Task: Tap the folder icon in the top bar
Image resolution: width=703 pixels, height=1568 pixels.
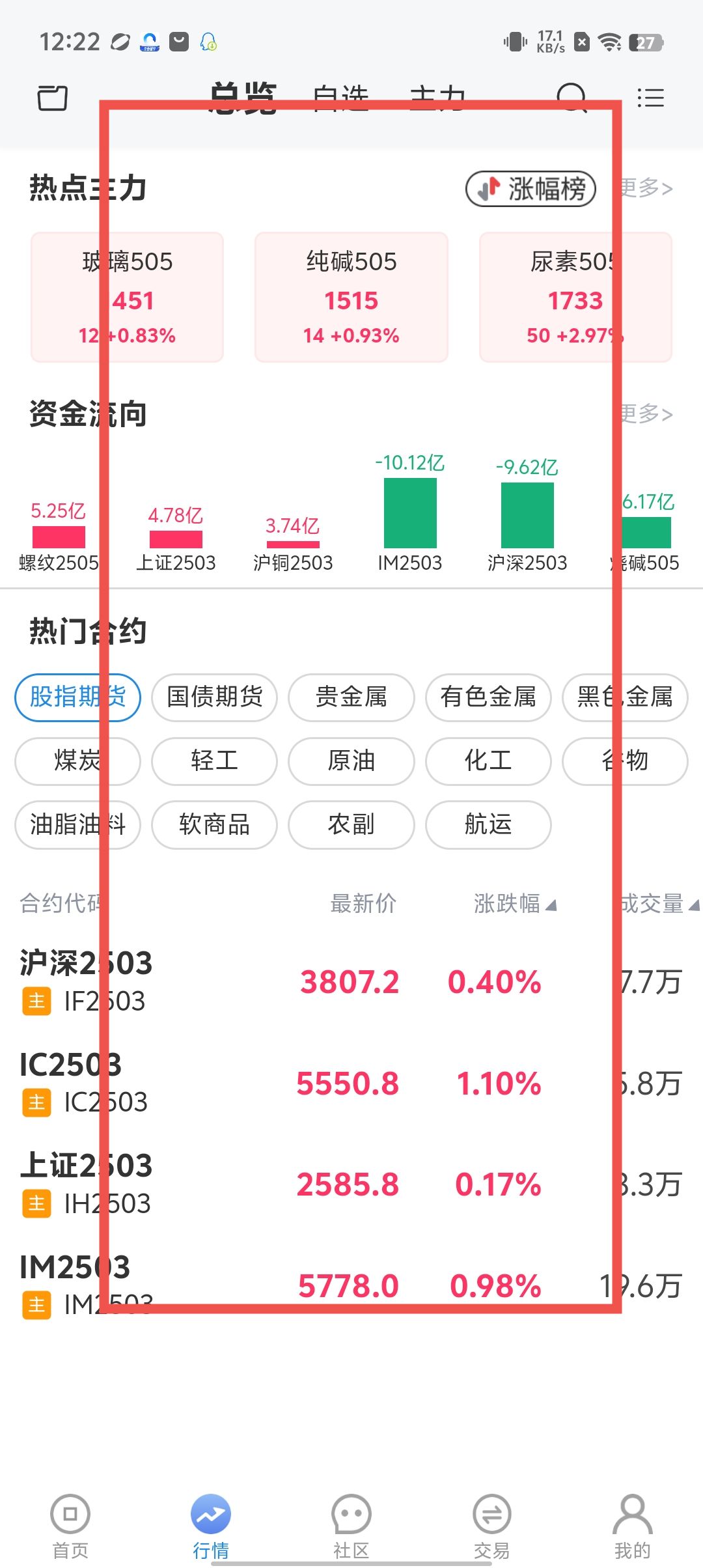Action: 52,98
